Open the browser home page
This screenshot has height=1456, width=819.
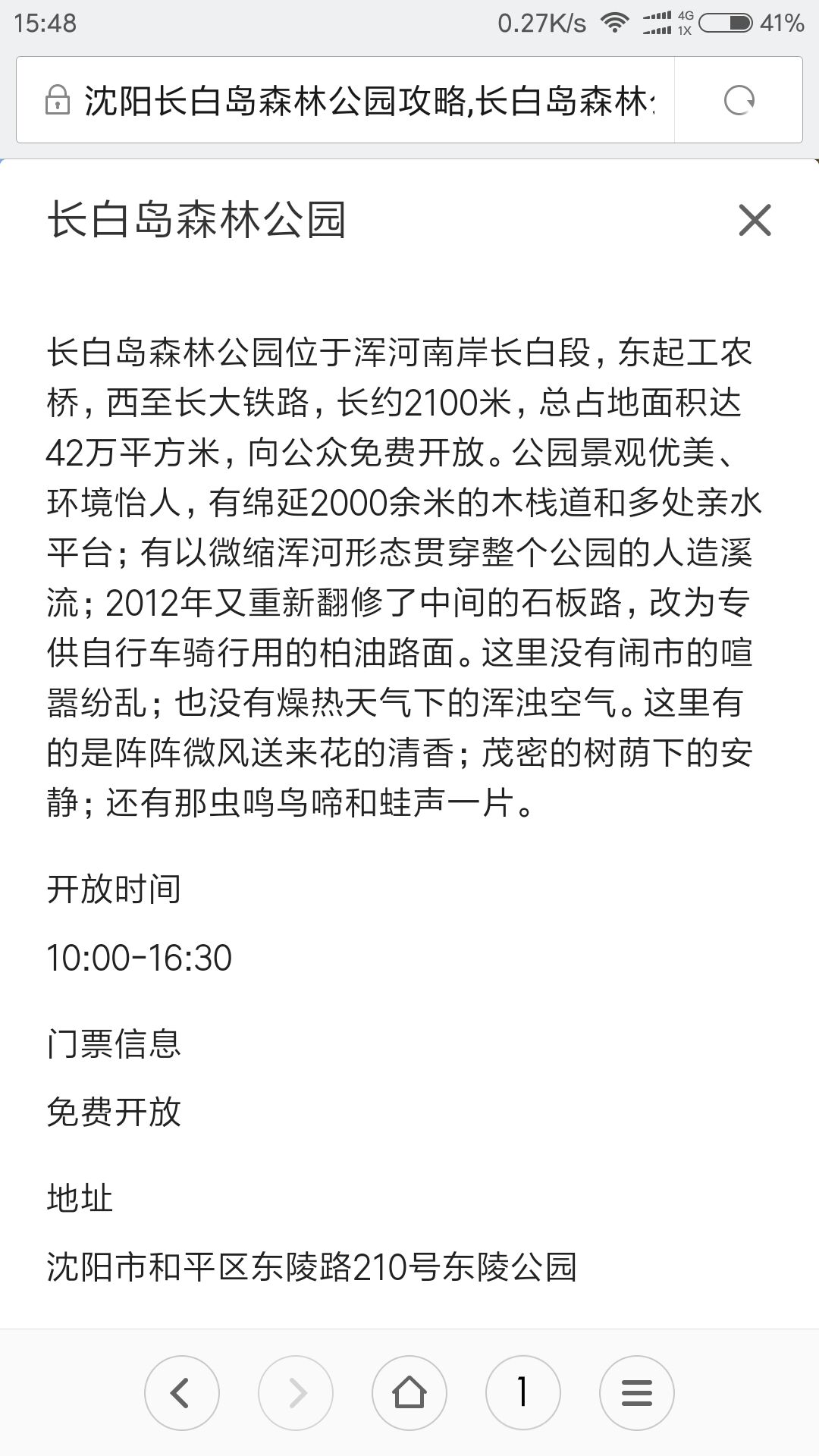click(x=409, y=1392)
